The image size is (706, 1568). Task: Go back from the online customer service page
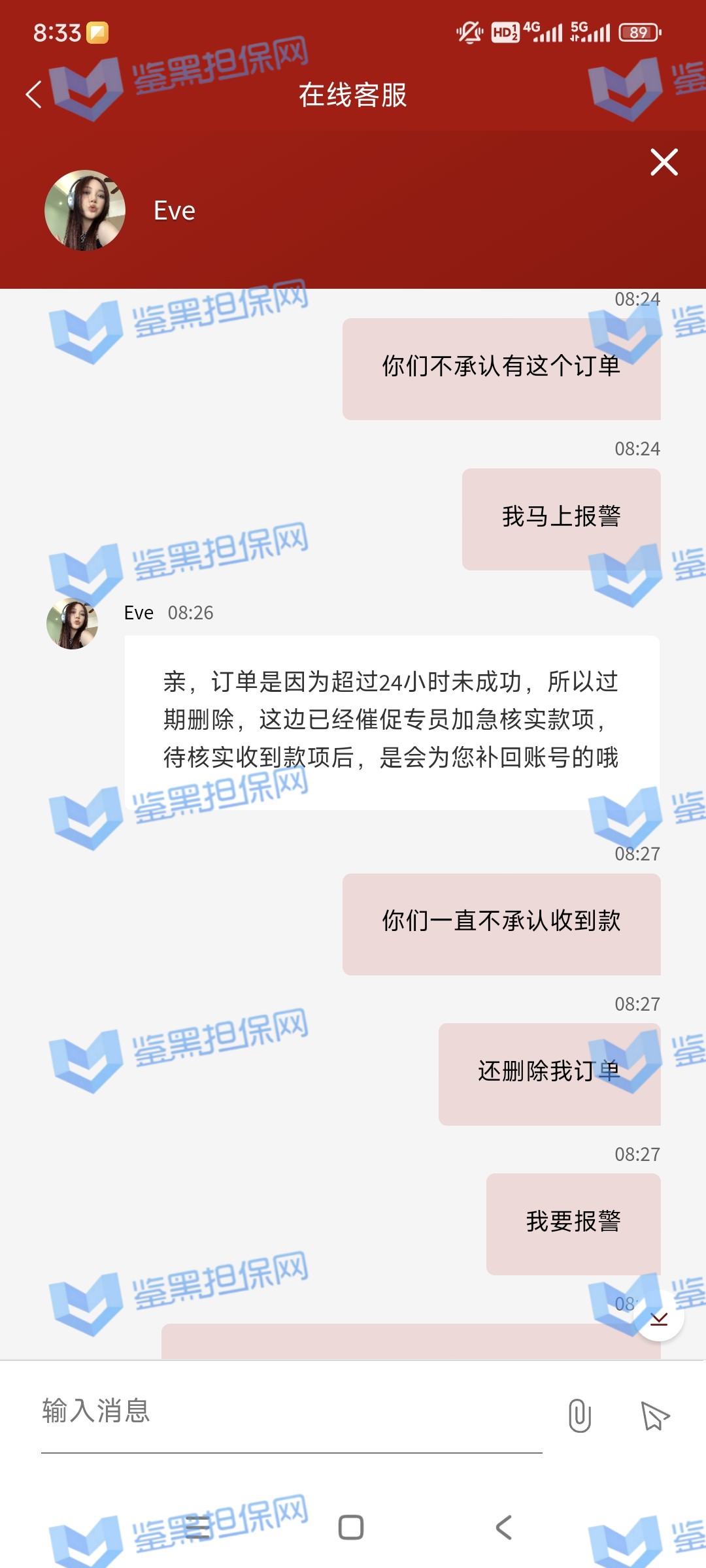pyautogui.click(x=34, y=95)
